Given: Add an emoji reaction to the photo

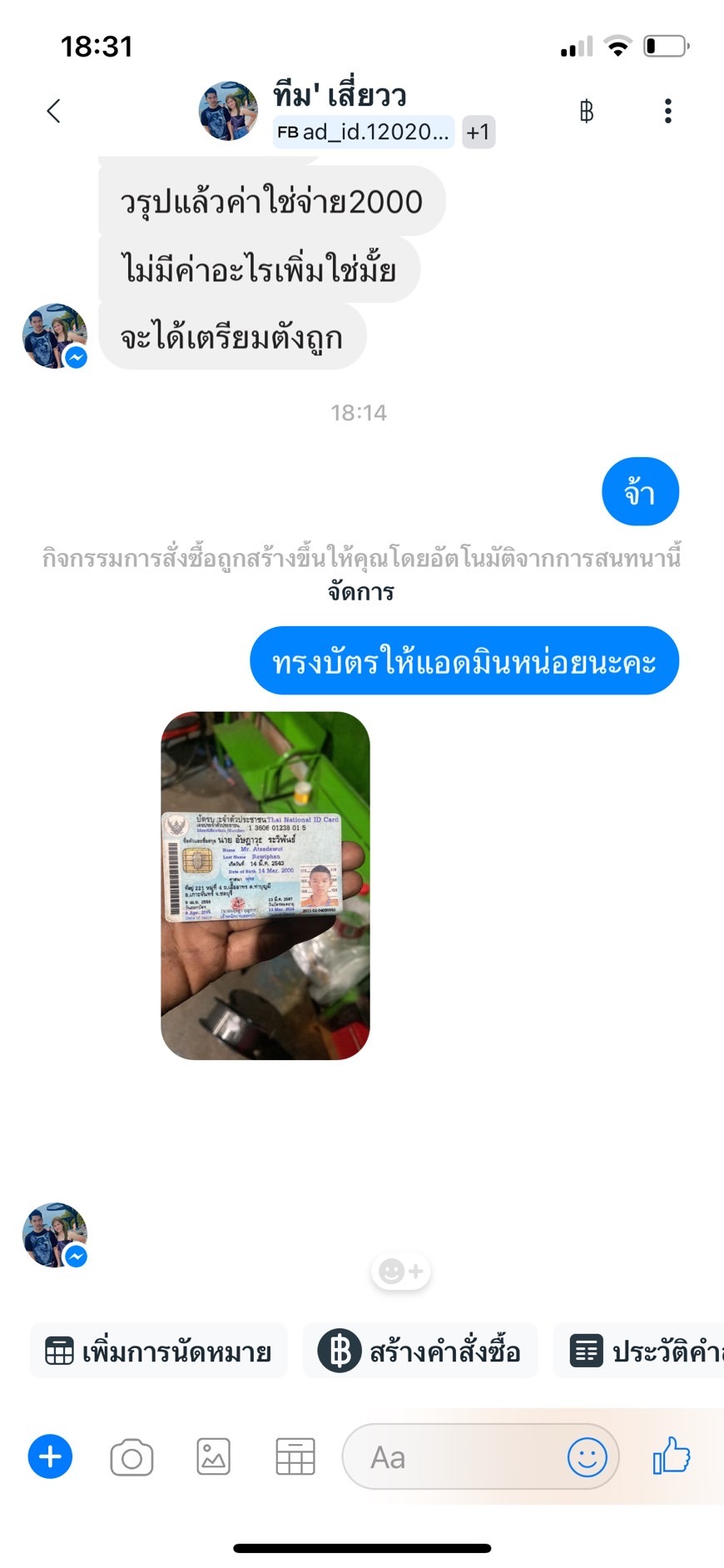Looking at the screenshot, I should click(x=401, y=1271).
